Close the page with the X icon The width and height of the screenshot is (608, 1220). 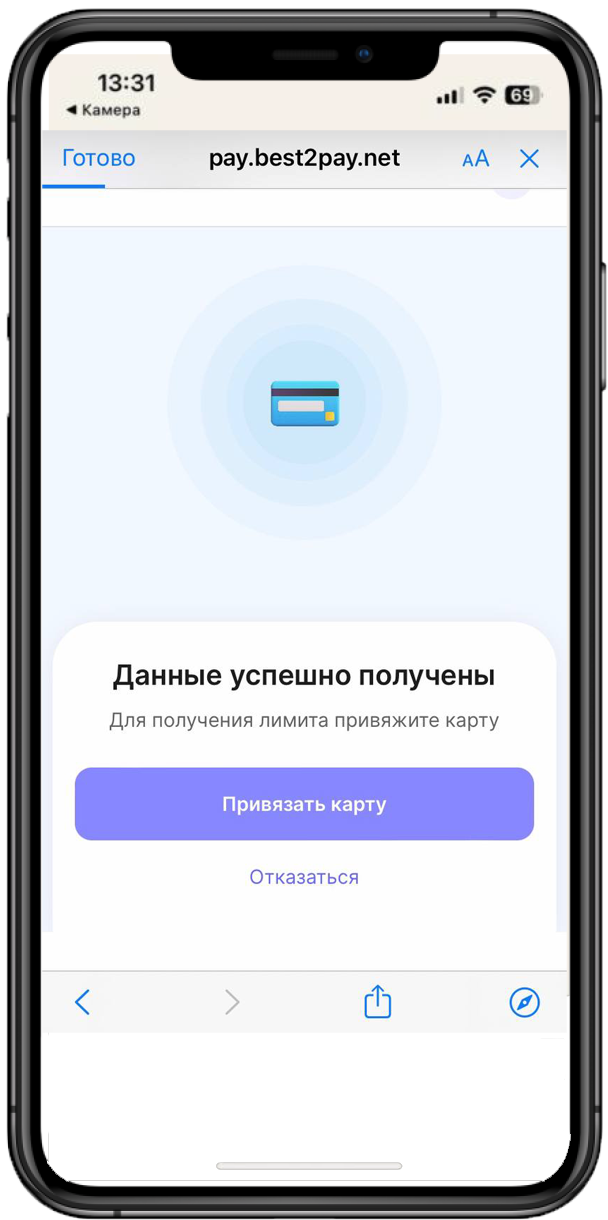point(529,158)
